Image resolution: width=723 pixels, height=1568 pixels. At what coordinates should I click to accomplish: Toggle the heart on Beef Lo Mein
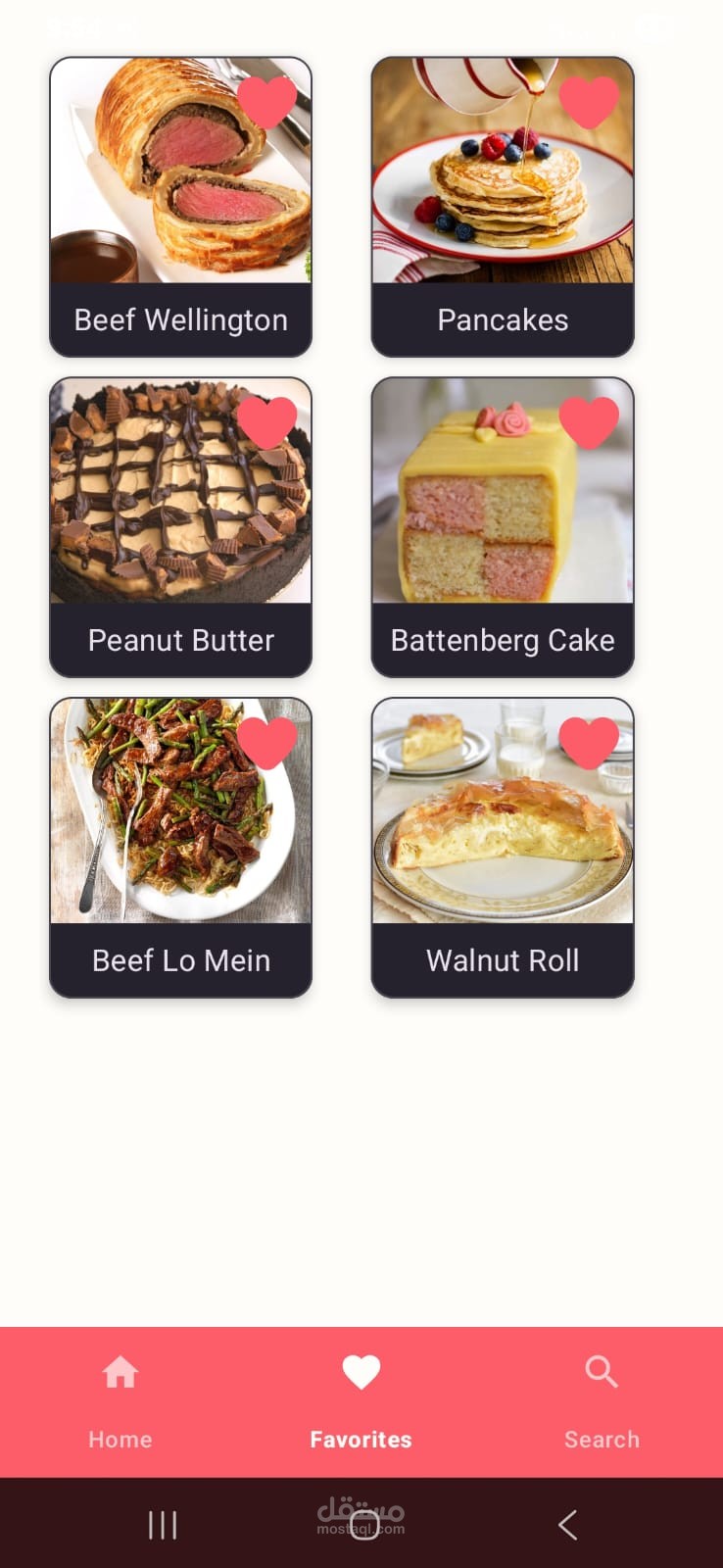266,742
